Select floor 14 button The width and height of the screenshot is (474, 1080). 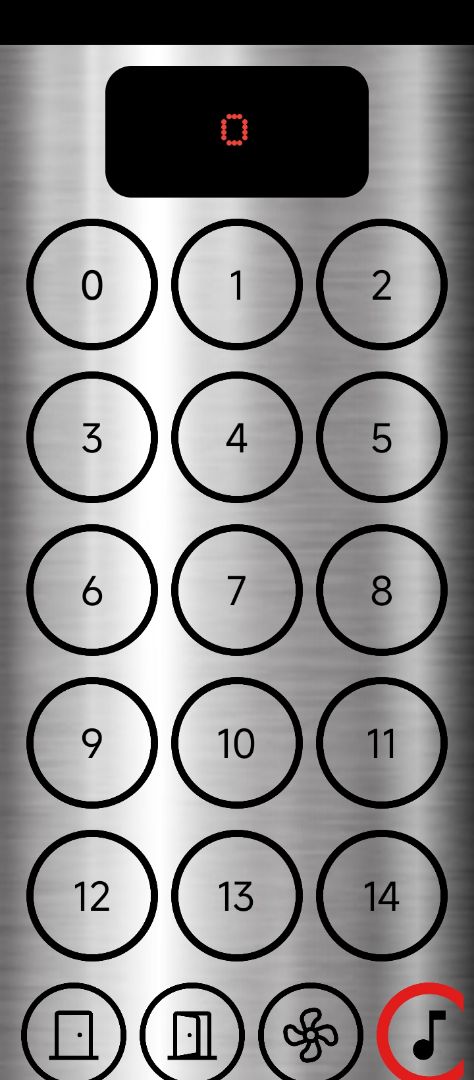click(382, 896)
